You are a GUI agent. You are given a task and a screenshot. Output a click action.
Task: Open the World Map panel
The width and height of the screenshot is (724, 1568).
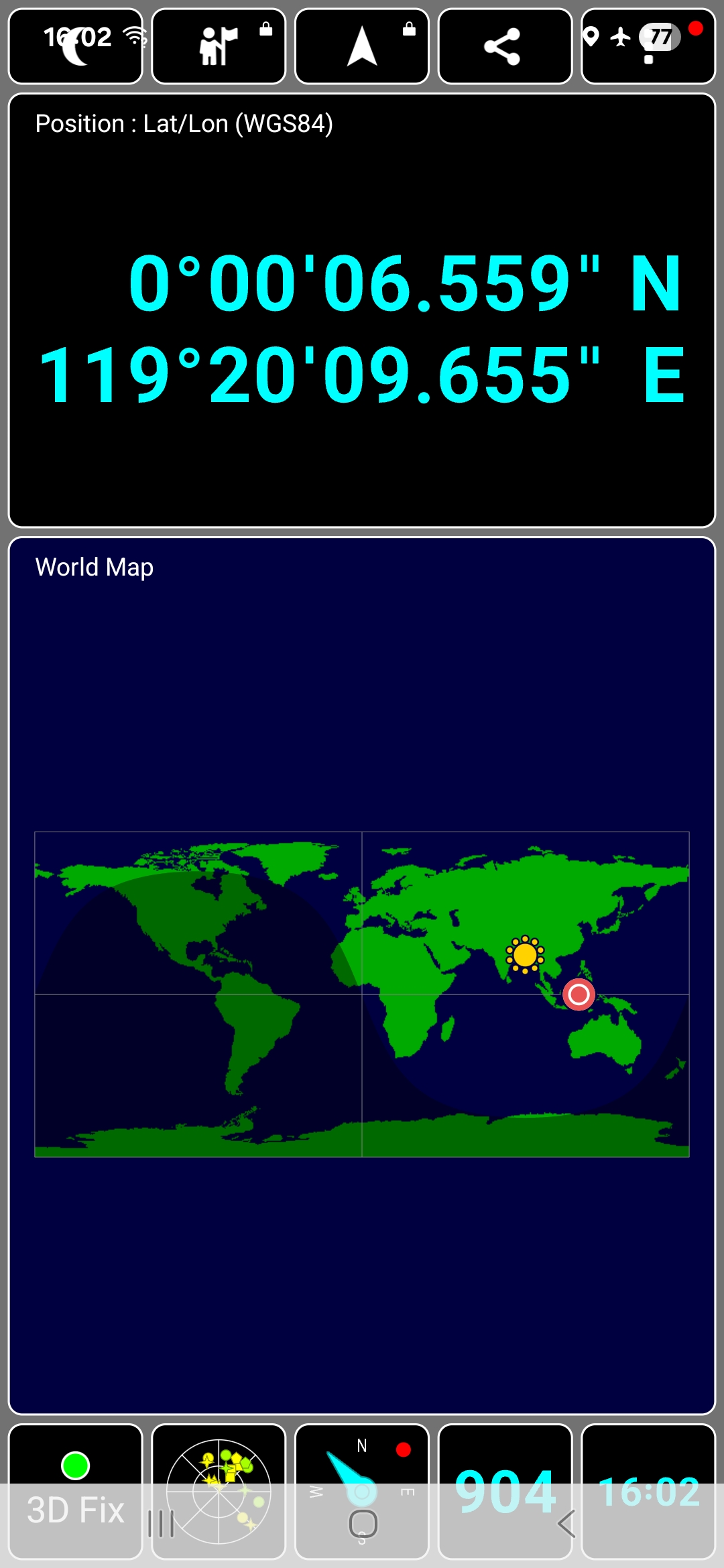click(x=362, y=975)
